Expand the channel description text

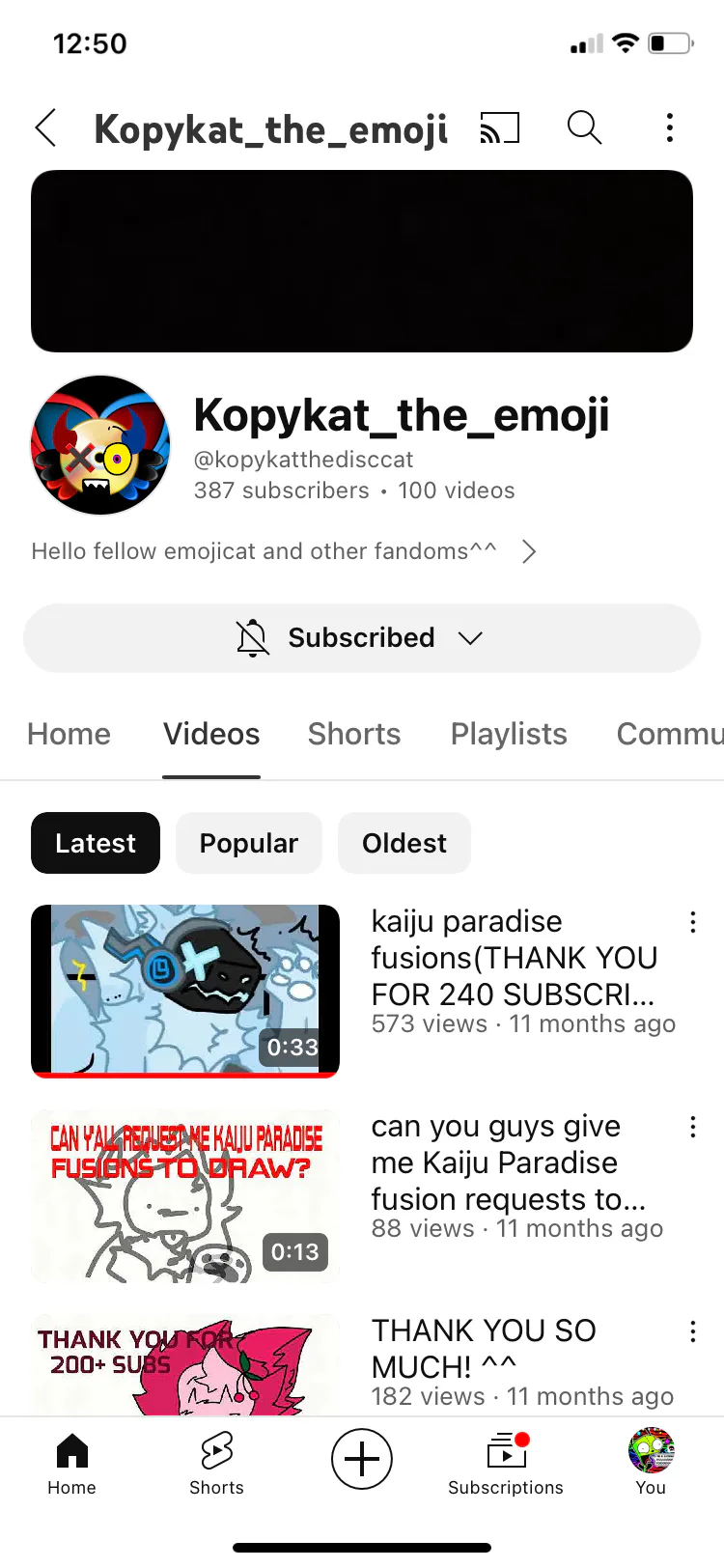(x=527, y=551)
